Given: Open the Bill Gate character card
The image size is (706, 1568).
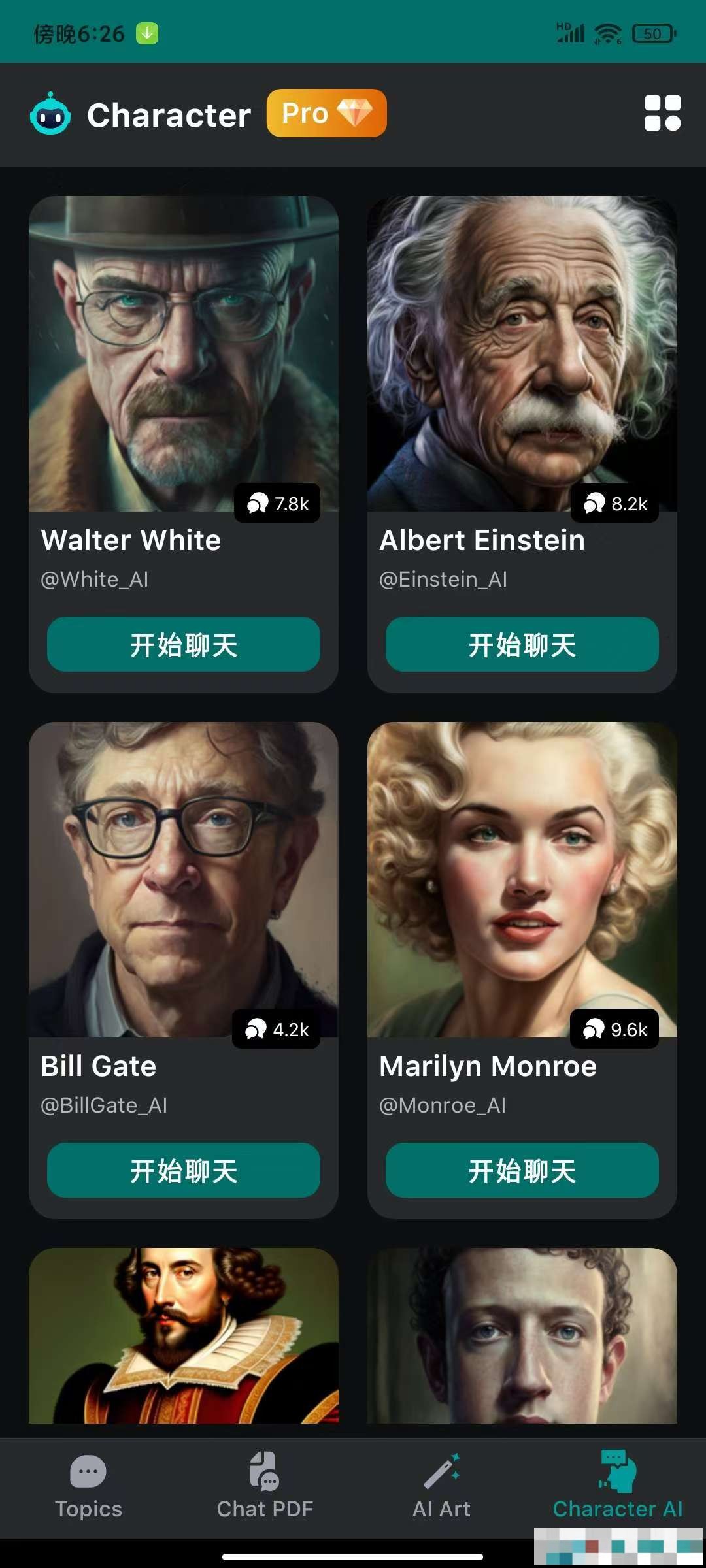Looking at the screenshot, I should pyautogui.click(x=183, y=889).
